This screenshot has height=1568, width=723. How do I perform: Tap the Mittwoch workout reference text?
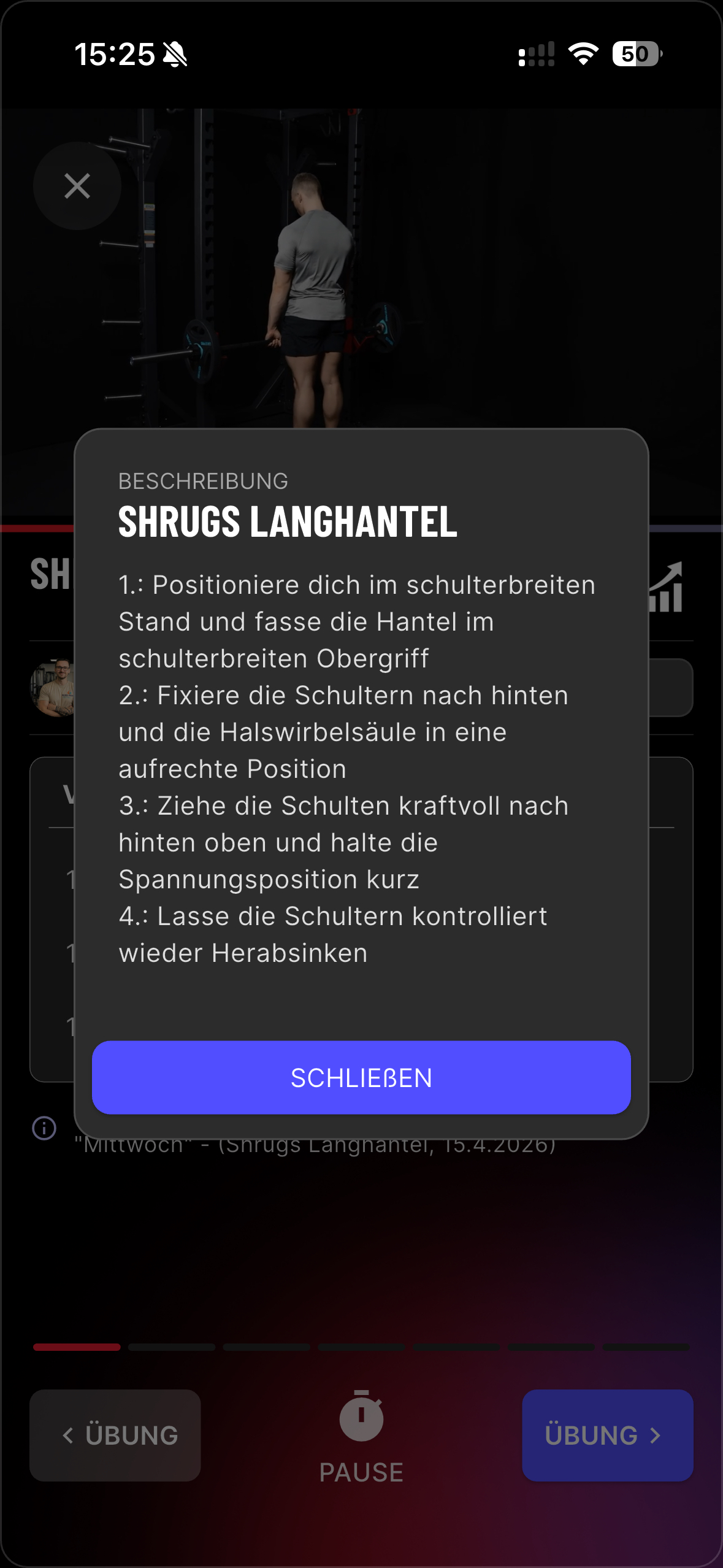314,1145
